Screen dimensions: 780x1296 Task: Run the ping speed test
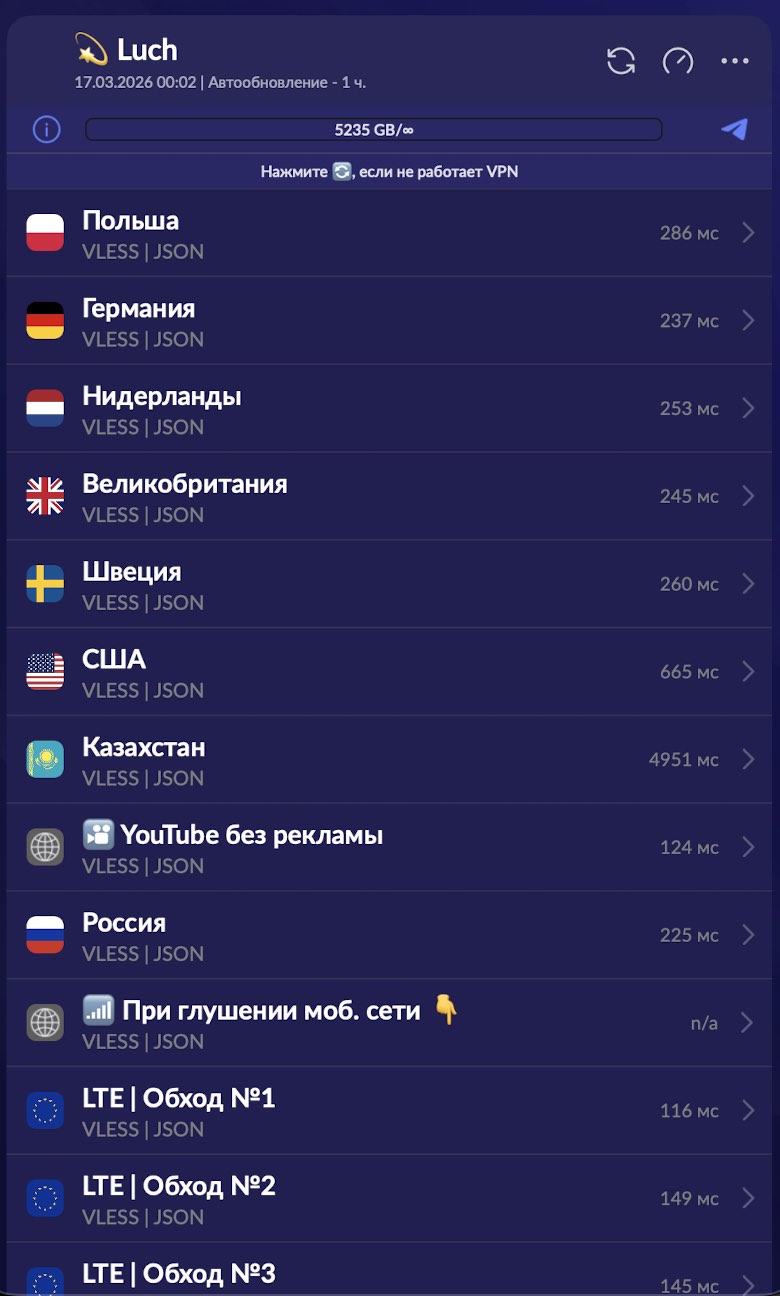[x=678, y=61]
